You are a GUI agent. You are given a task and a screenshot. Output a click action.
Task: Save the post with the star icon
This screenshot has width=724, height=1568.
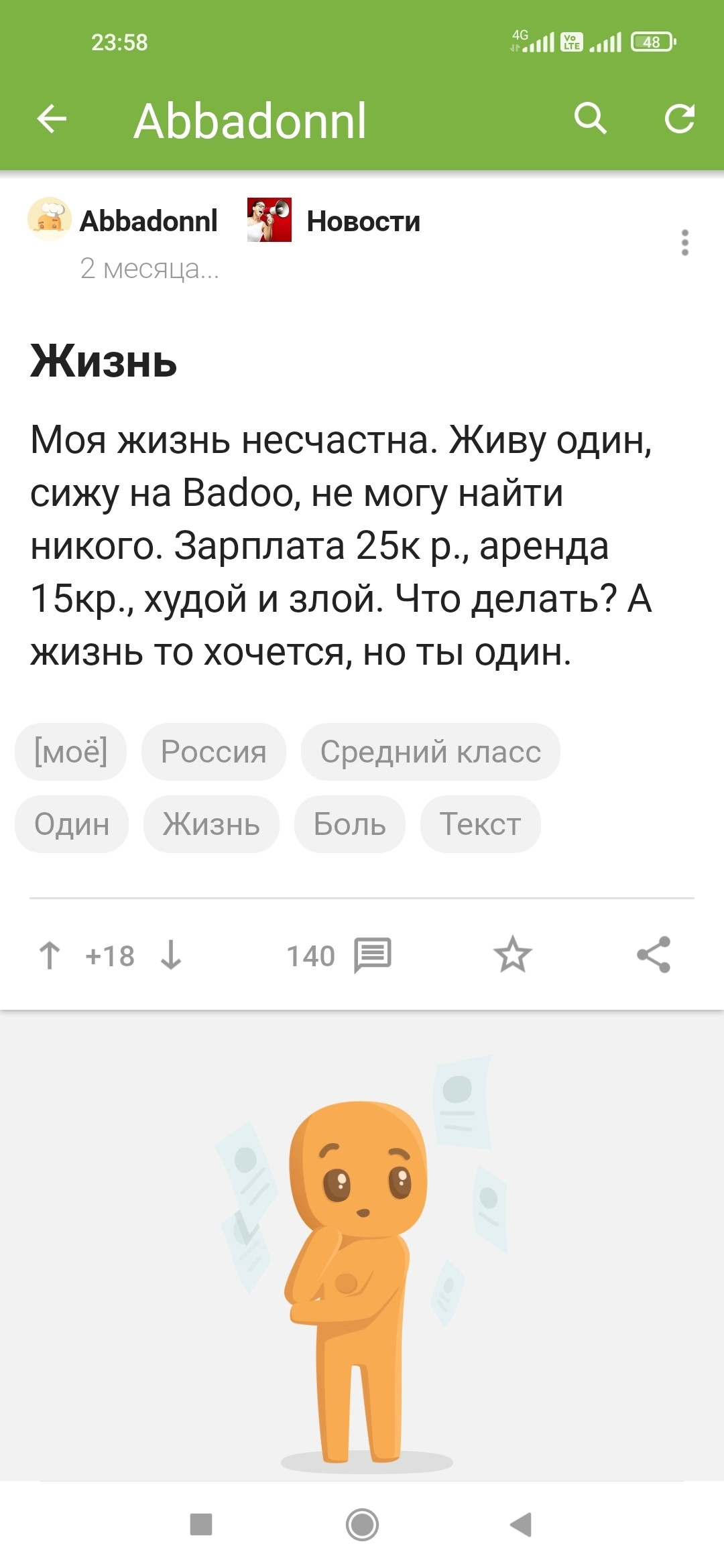coord(513,955)
